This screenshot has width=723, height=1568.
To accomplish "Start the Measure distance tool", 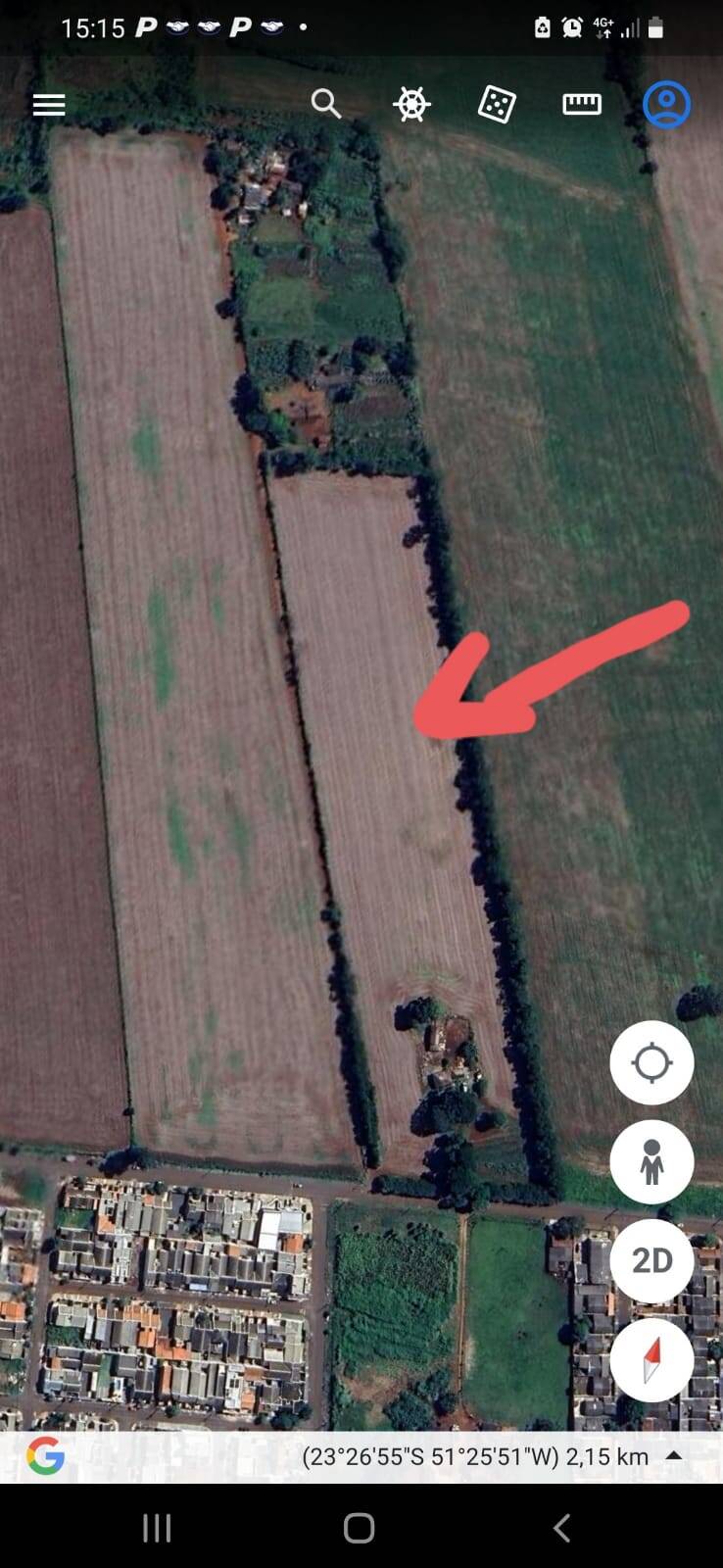I will (582, 103).
